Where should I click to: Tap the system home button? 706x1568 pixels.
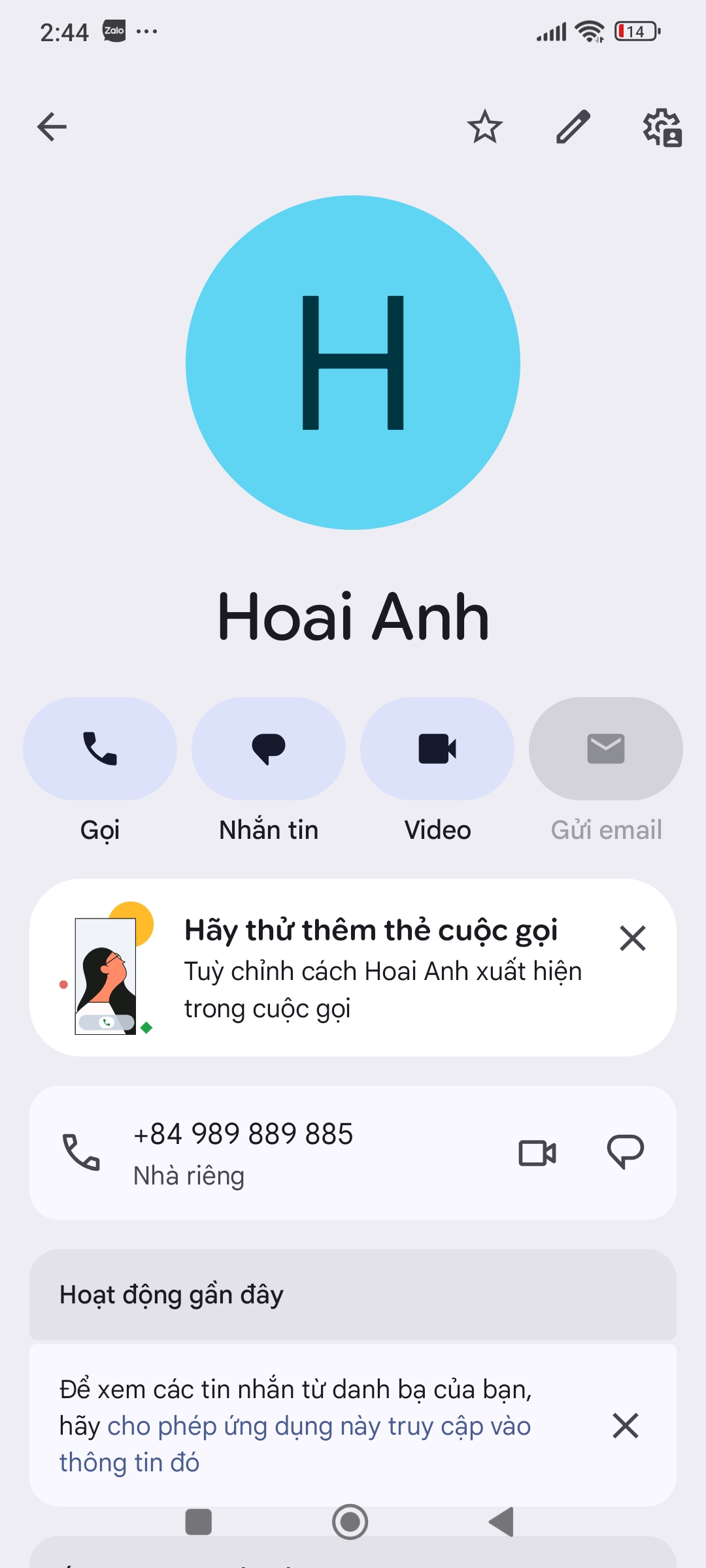[350, 1522]
